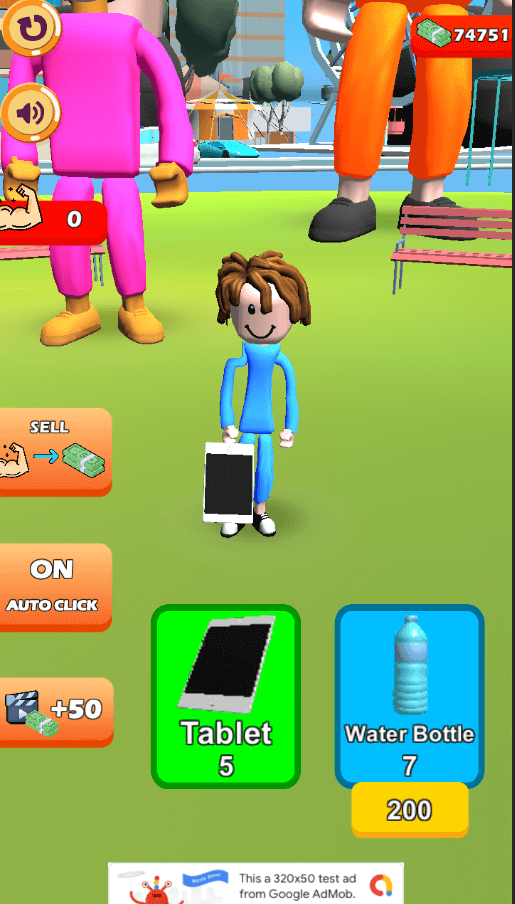The image size is (515, 904).
Task: Mute the game sound
Action: (31, 113)
